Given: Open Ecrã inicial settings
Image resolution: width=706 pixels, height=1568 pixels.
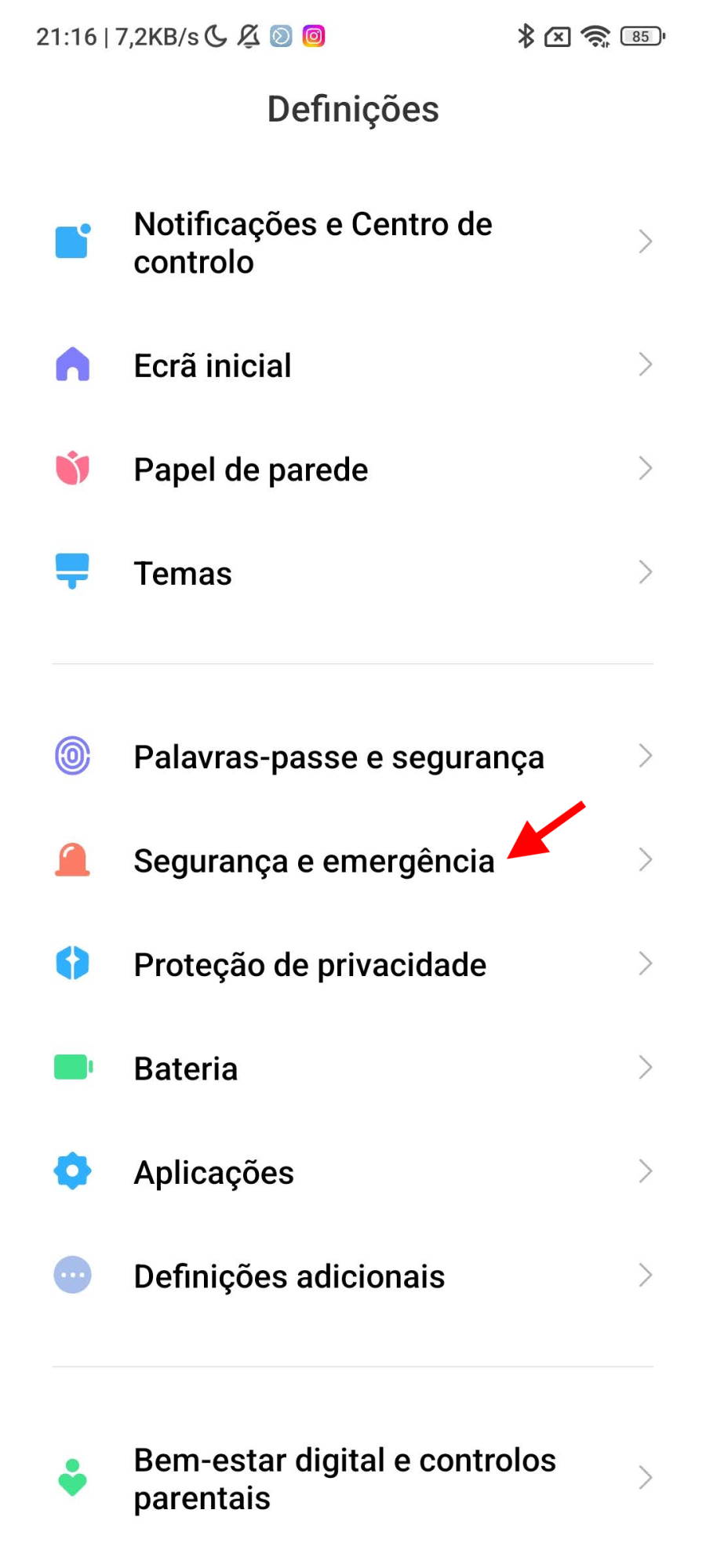Looking at the screenshot, I should pyautogui.click(x=353, y=365).
